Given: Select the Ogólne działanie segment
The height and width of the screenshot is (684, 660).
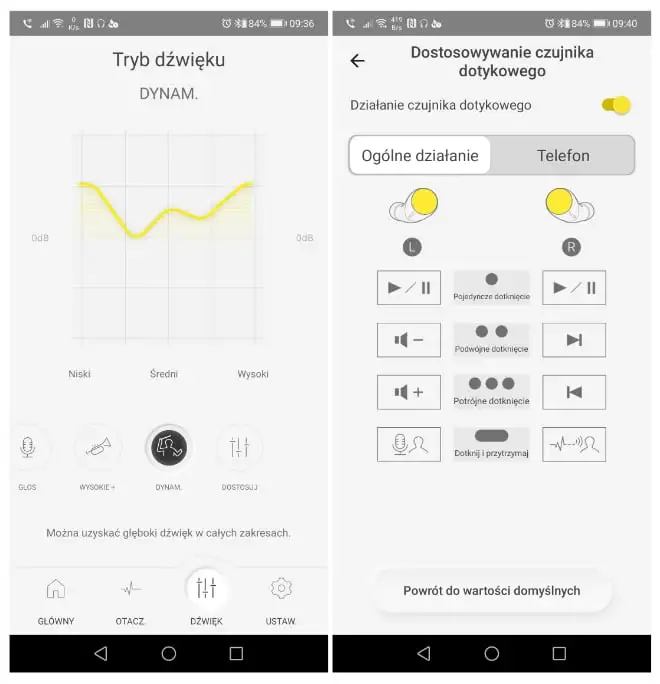Looking at the screenshot, I should click(420, 156).
